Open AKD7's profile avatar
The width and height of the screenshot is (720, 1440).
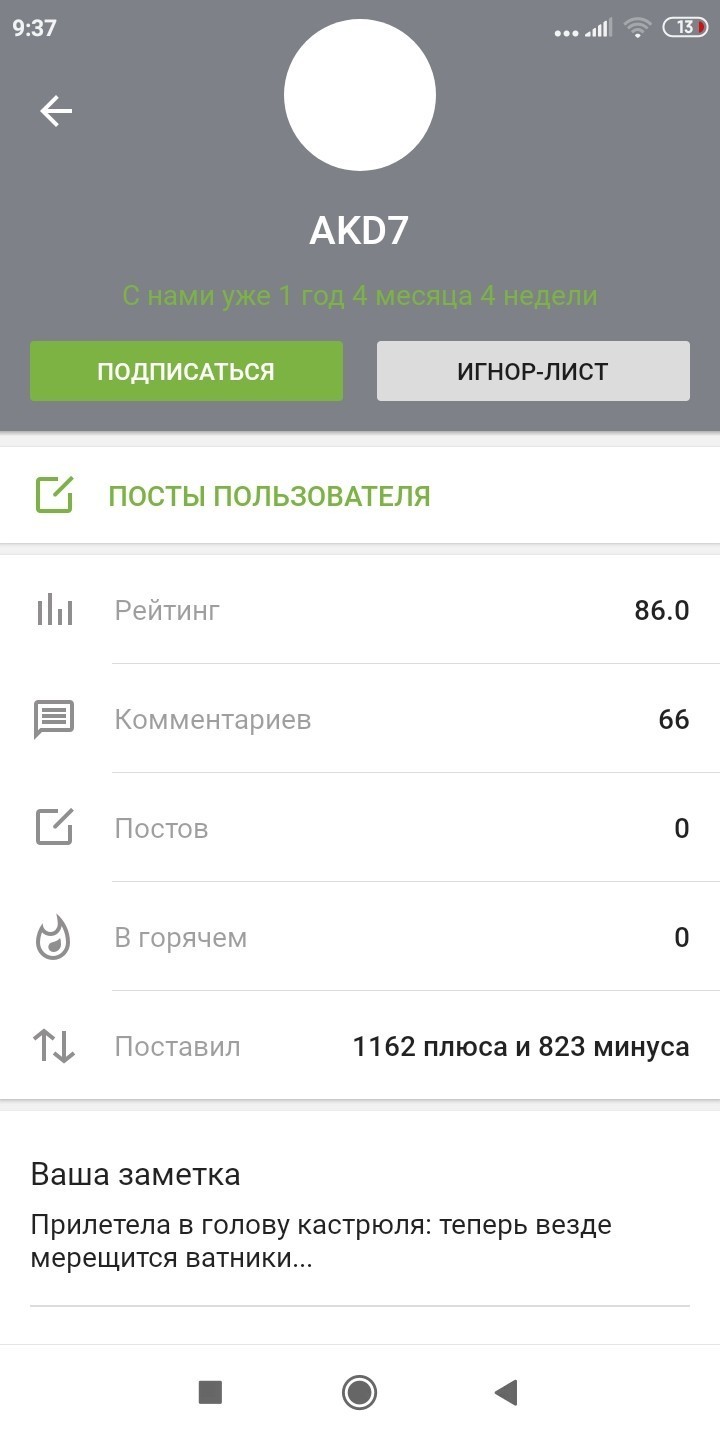tap(360, 95)
